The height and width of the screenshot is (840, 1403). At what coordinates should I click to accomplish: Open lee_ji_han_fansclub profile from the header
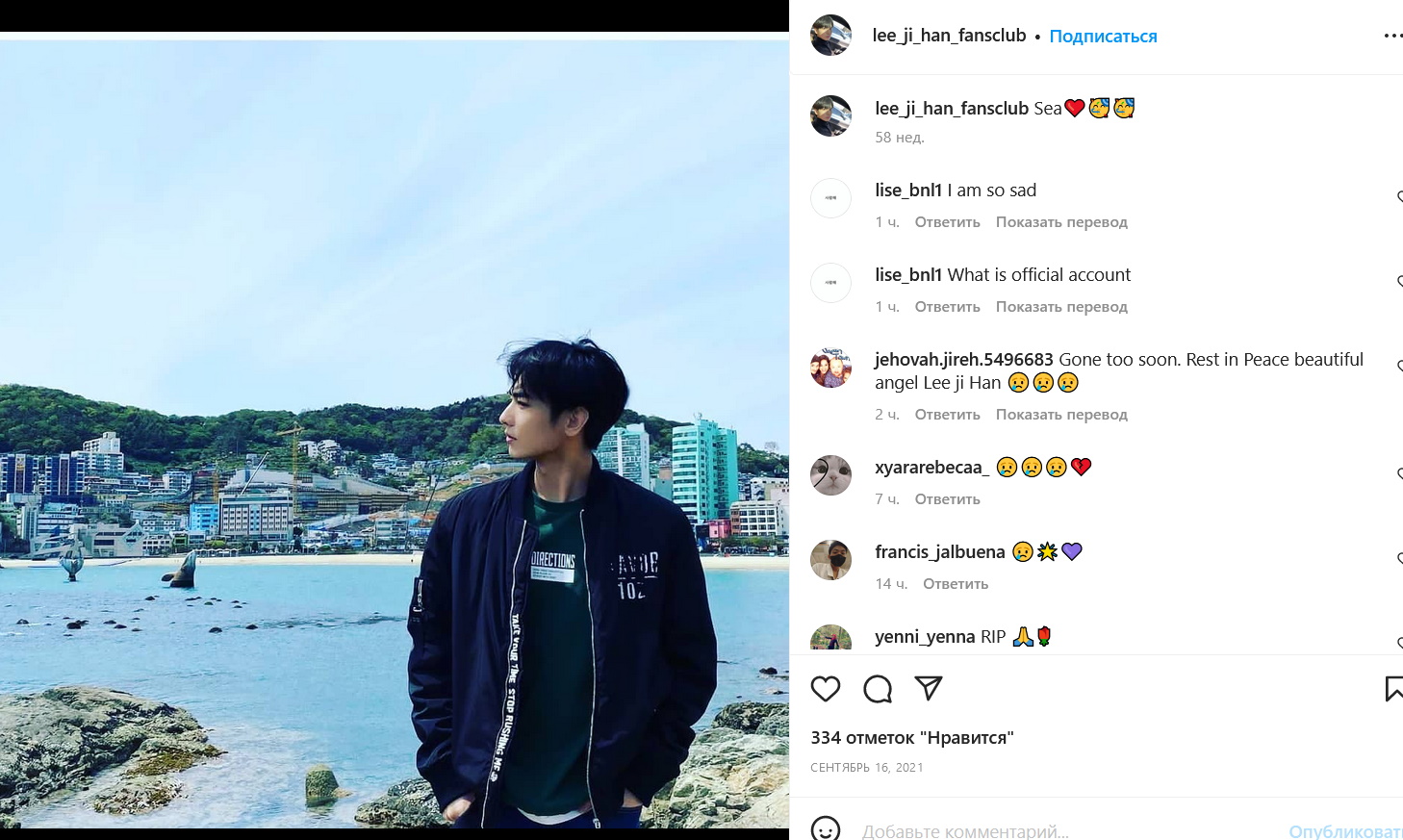[949, 36]
